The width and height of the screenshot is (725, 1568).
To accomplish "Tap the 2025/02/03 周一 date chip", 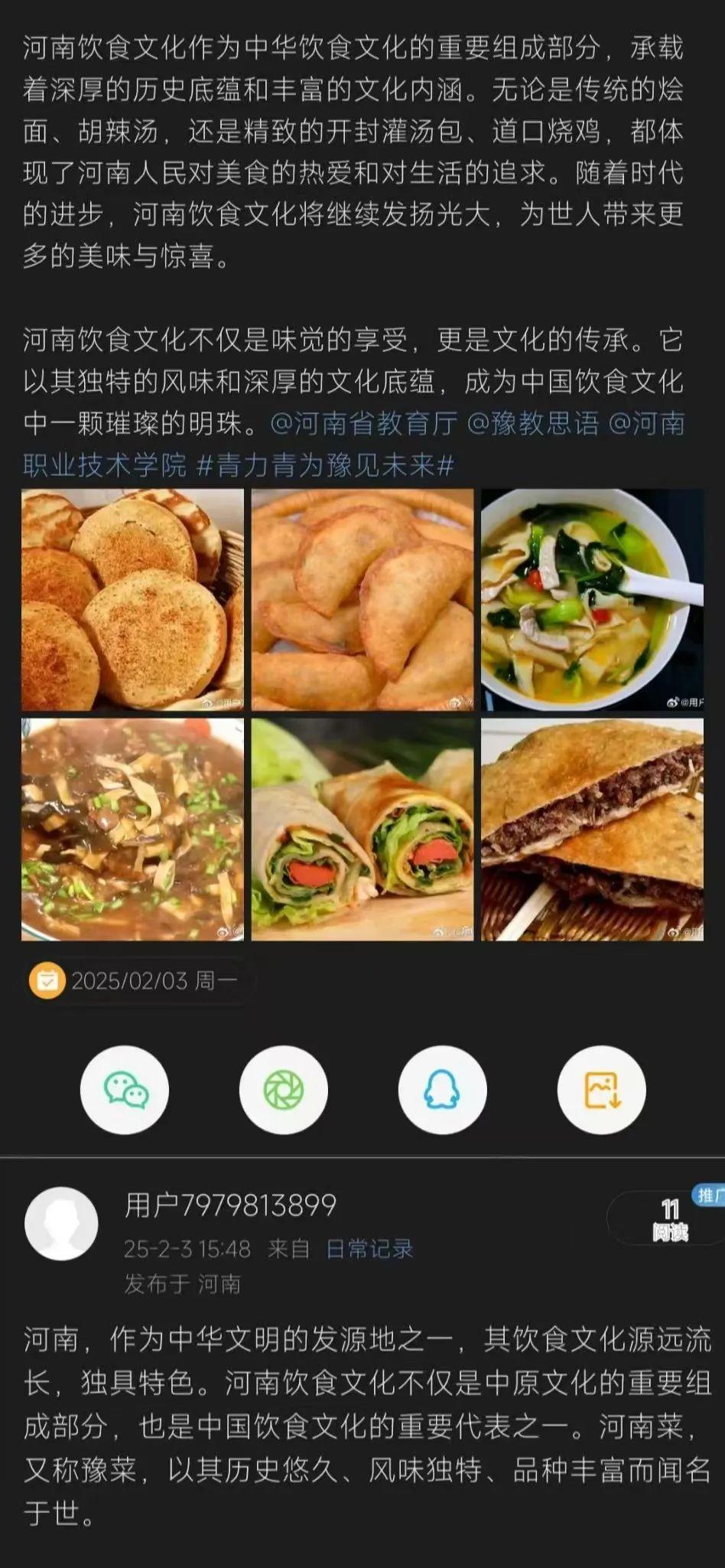I will coord(135,980).
